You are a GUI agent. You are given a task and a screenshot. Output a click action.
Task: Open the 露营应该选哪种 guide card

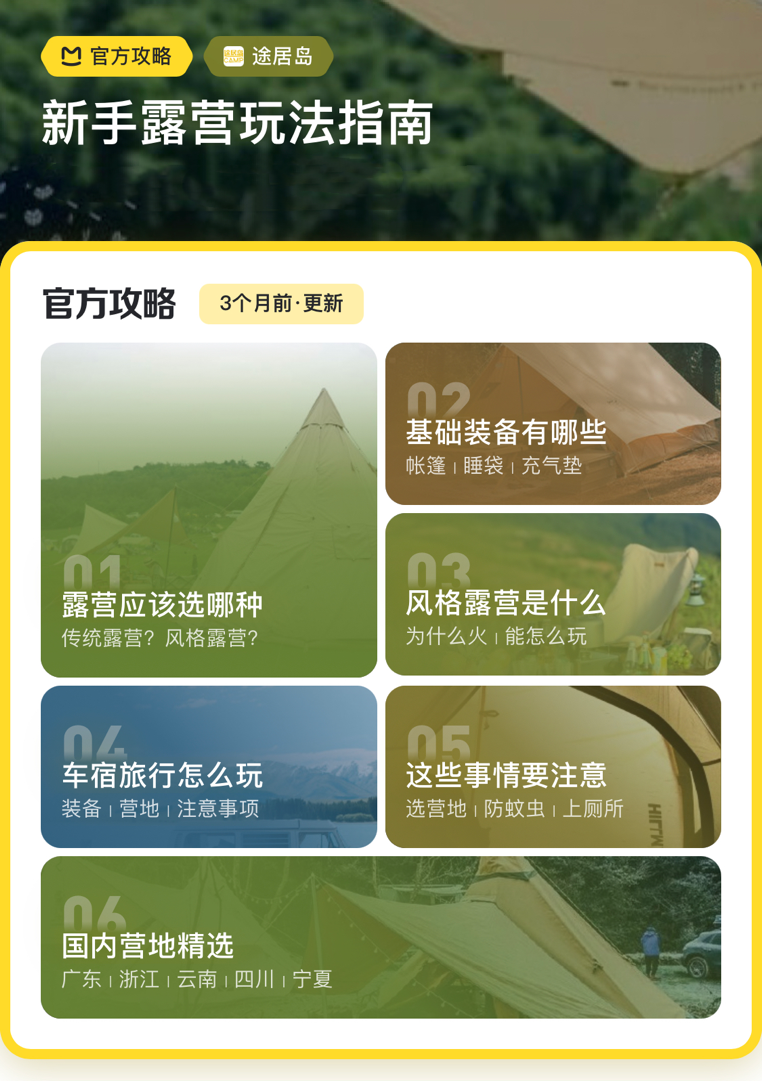[208, 510]
